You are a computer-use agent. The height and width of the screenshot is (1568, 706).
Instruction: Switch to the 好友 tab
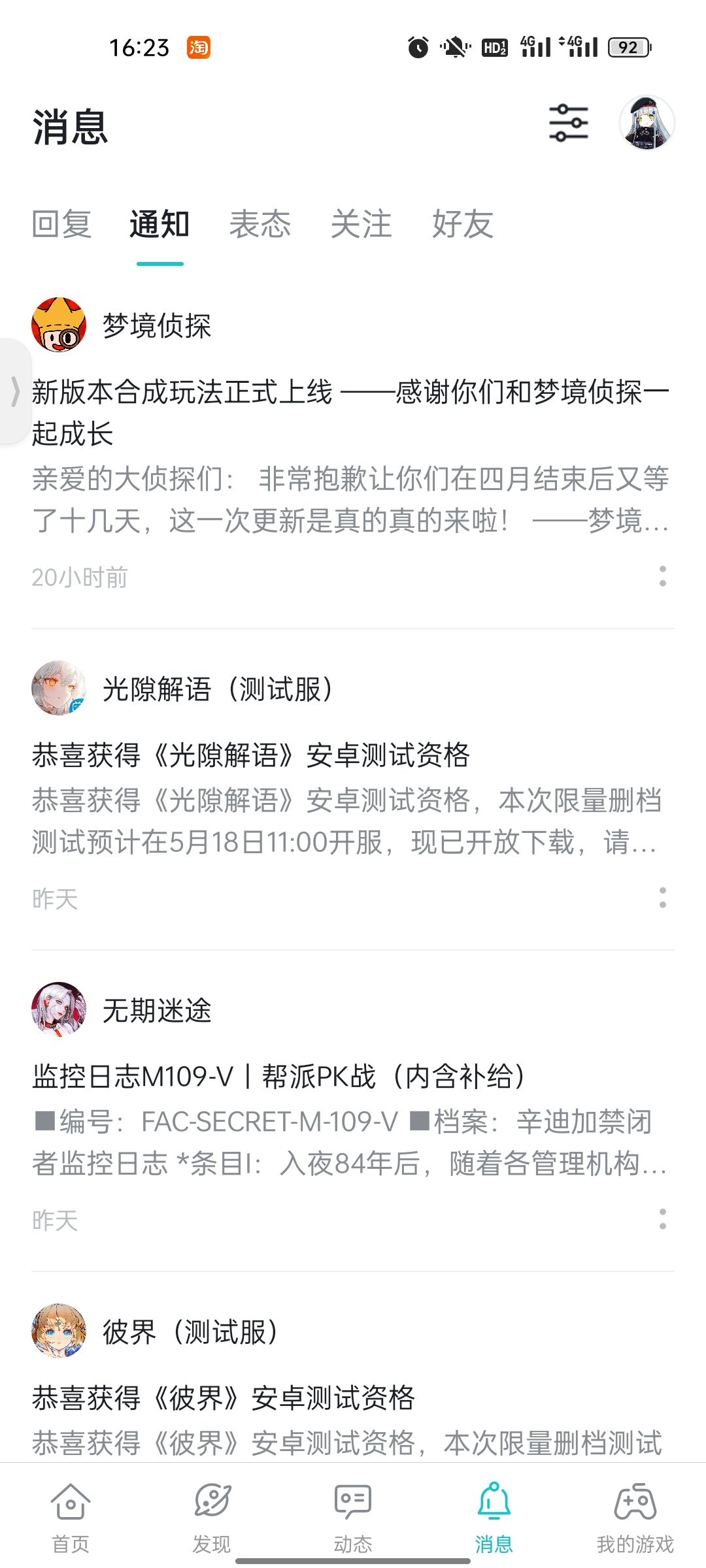pyautogui.click(x=463, y=224)
